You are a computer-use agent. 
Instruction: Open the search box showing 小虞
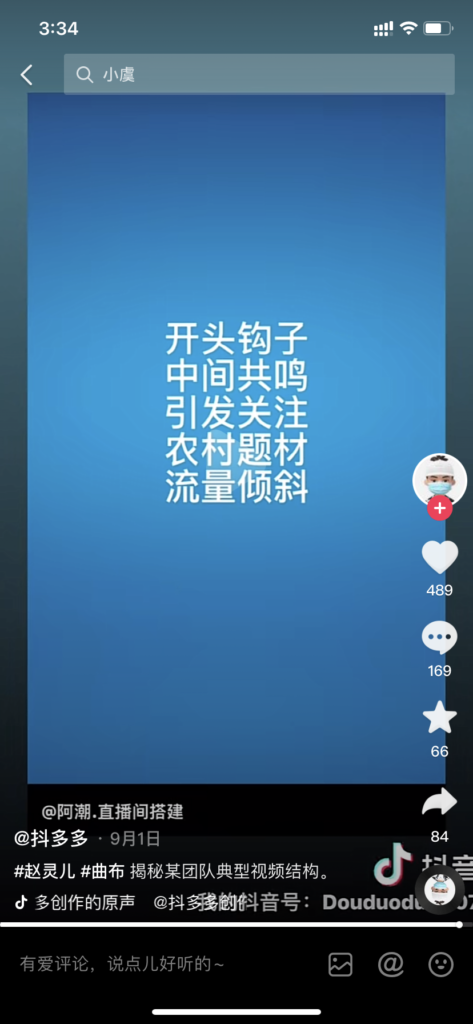point(259,74)
